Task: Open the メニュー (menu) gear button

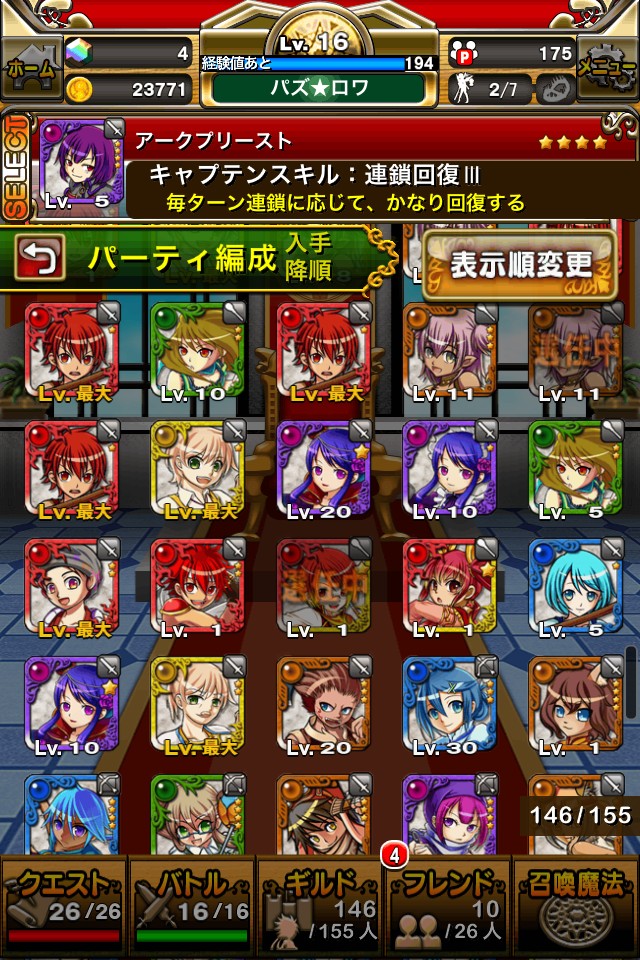Action: tap(607, 68)
